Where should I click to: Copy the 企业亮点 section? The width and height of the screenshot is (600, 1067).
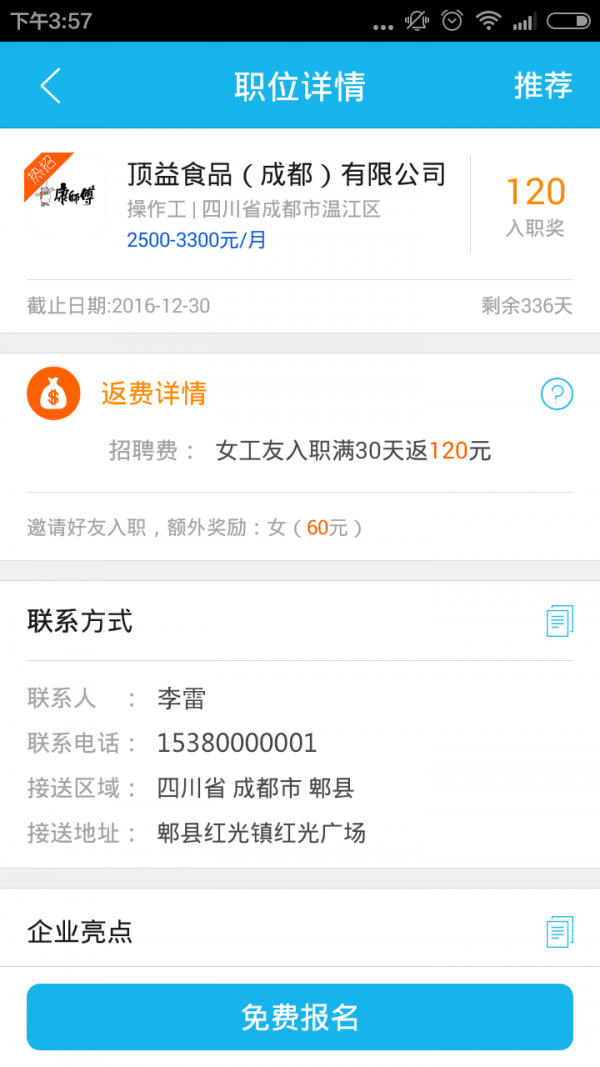coord(560,932)
